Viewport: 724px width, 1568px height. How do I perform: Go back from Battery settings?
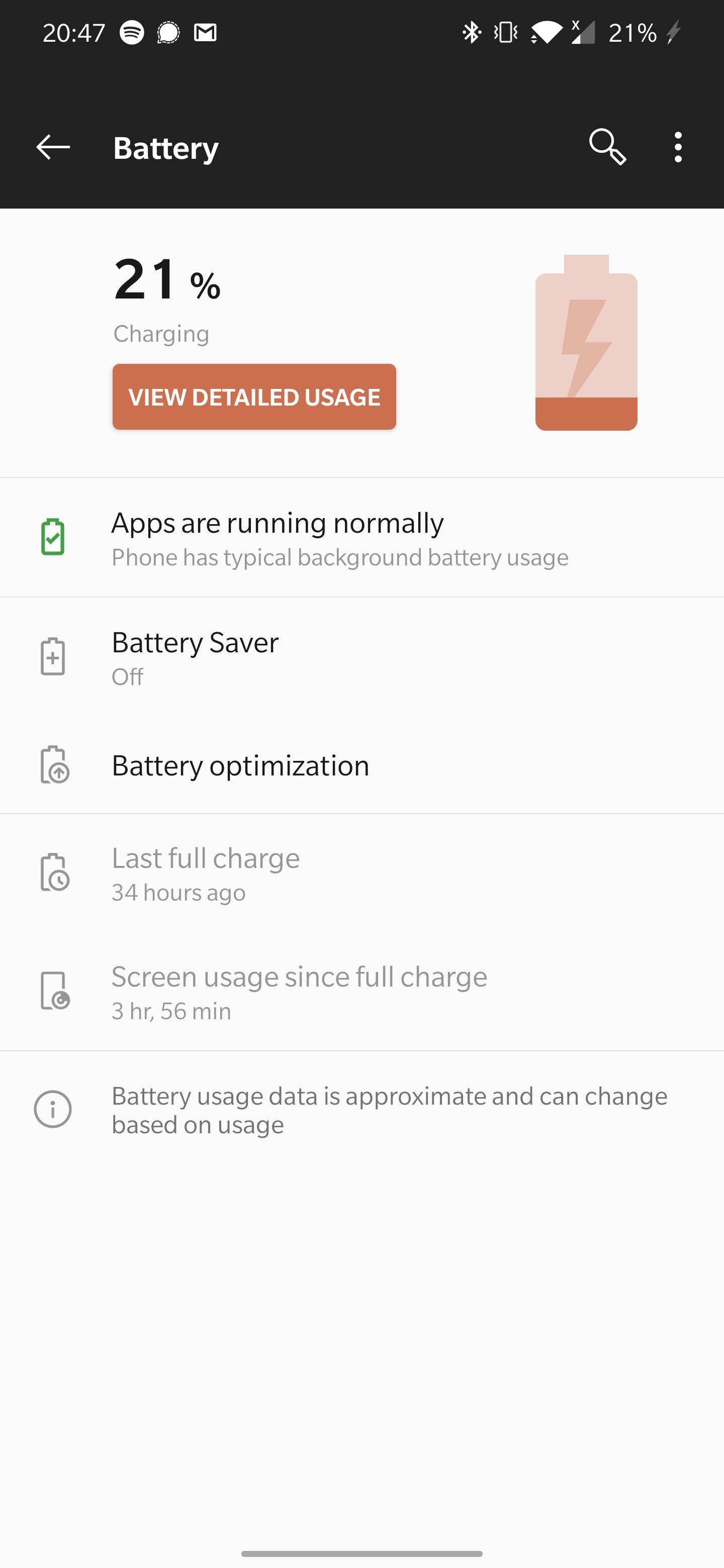53,147
